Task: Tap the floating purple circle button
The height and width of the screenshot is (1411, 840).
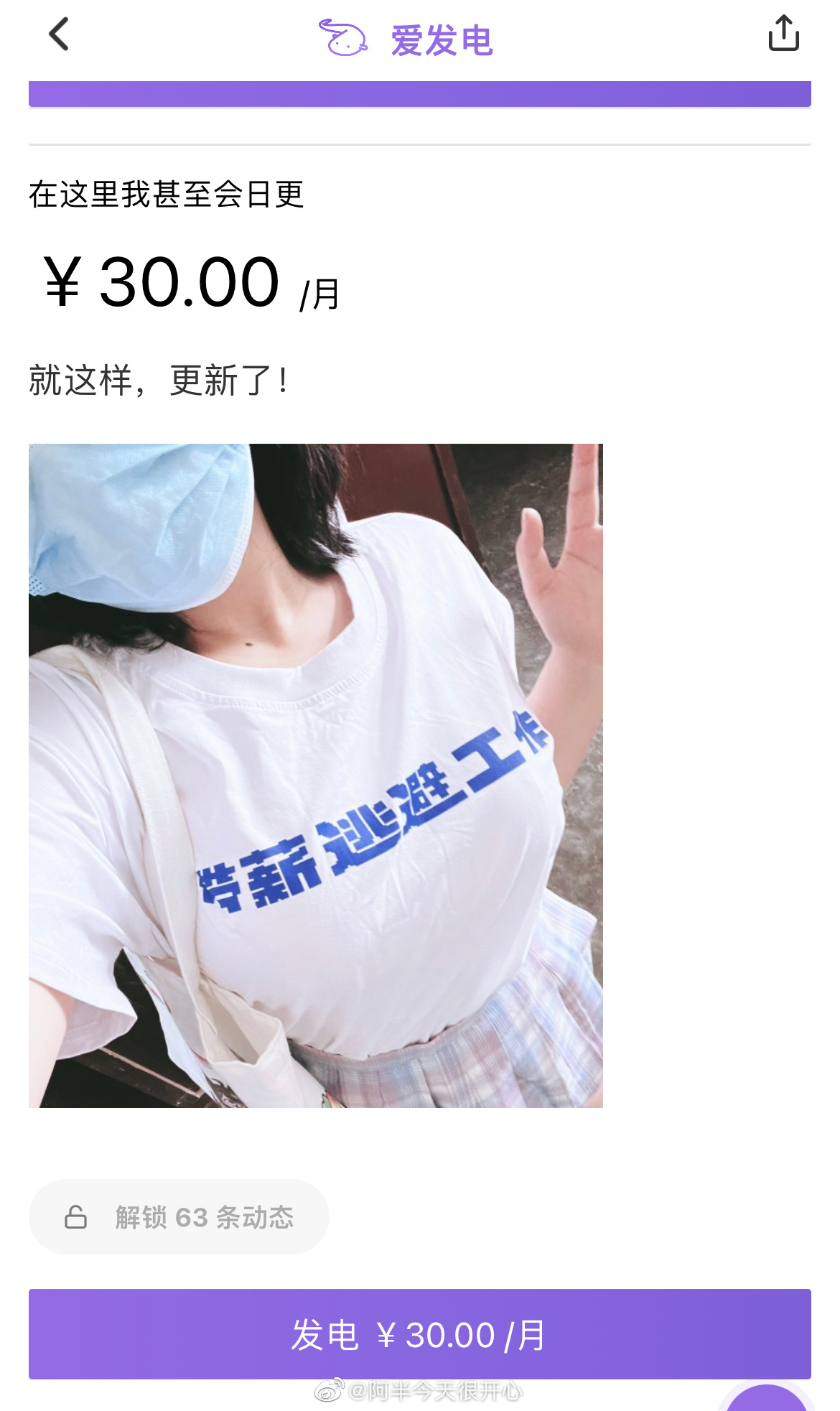Action: (767, 1400)
